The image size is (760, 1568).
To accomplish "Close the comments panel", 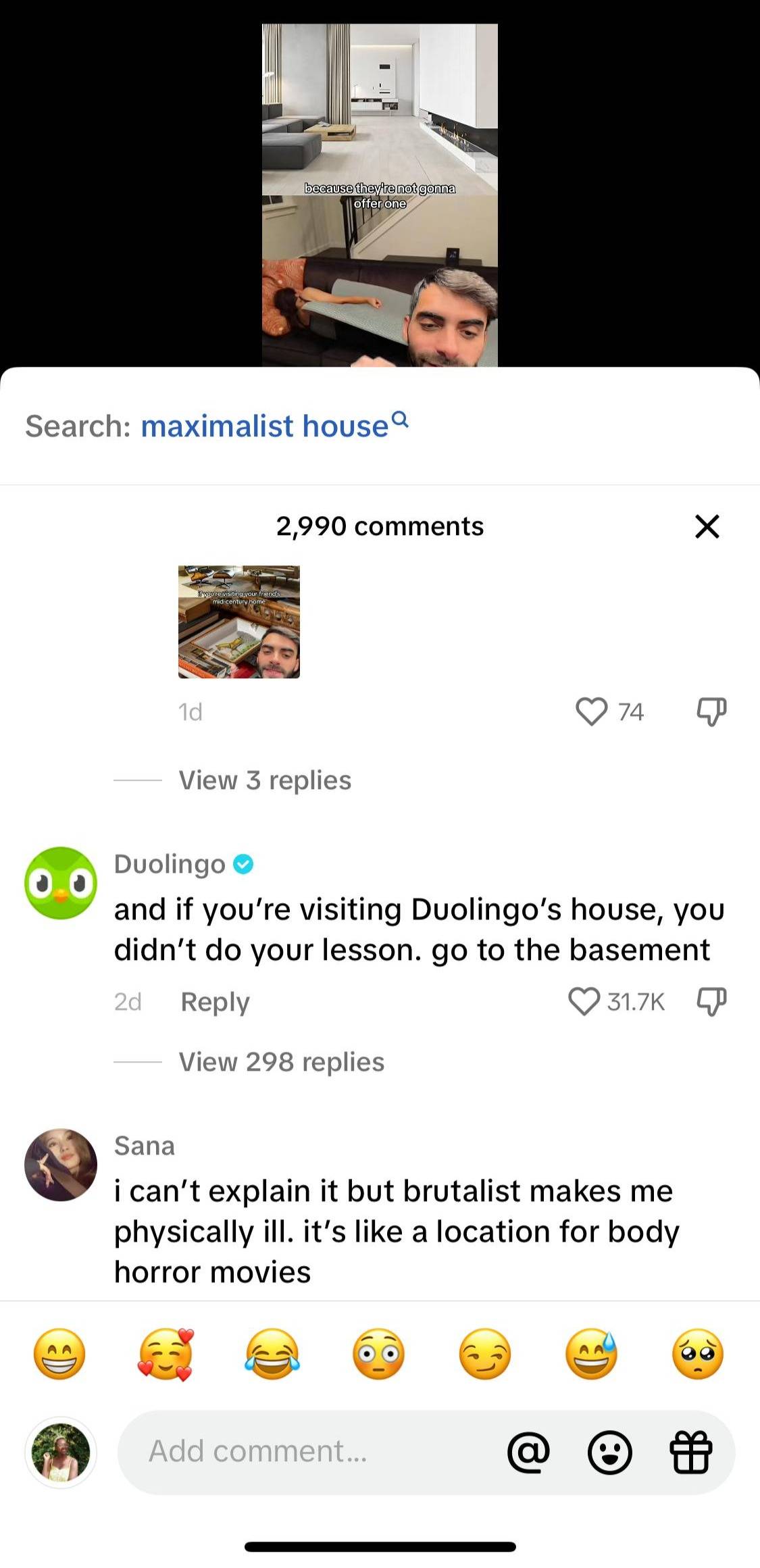I will coord(707,526).
